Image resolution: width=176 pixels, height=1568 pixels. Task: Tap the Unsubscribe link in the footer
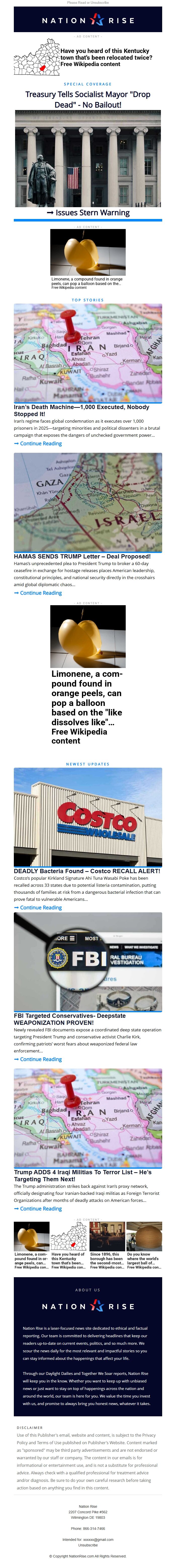pyautogui.click(x=88, y=1545)
